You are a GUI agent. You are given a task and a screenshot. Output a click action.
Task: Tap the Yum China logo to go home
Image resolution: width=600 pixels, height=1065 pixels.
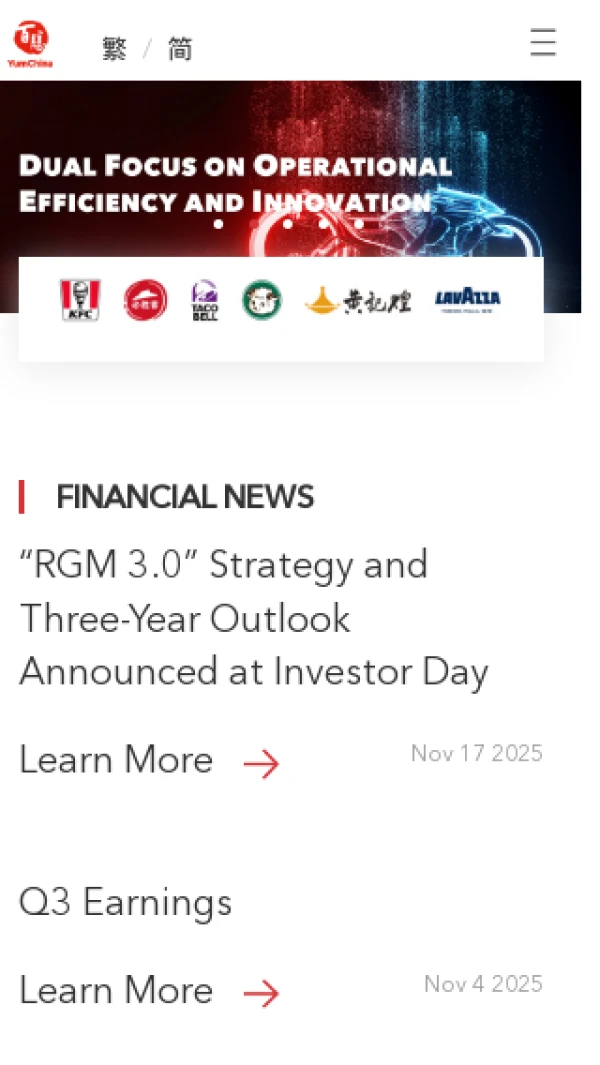(31, 45)
